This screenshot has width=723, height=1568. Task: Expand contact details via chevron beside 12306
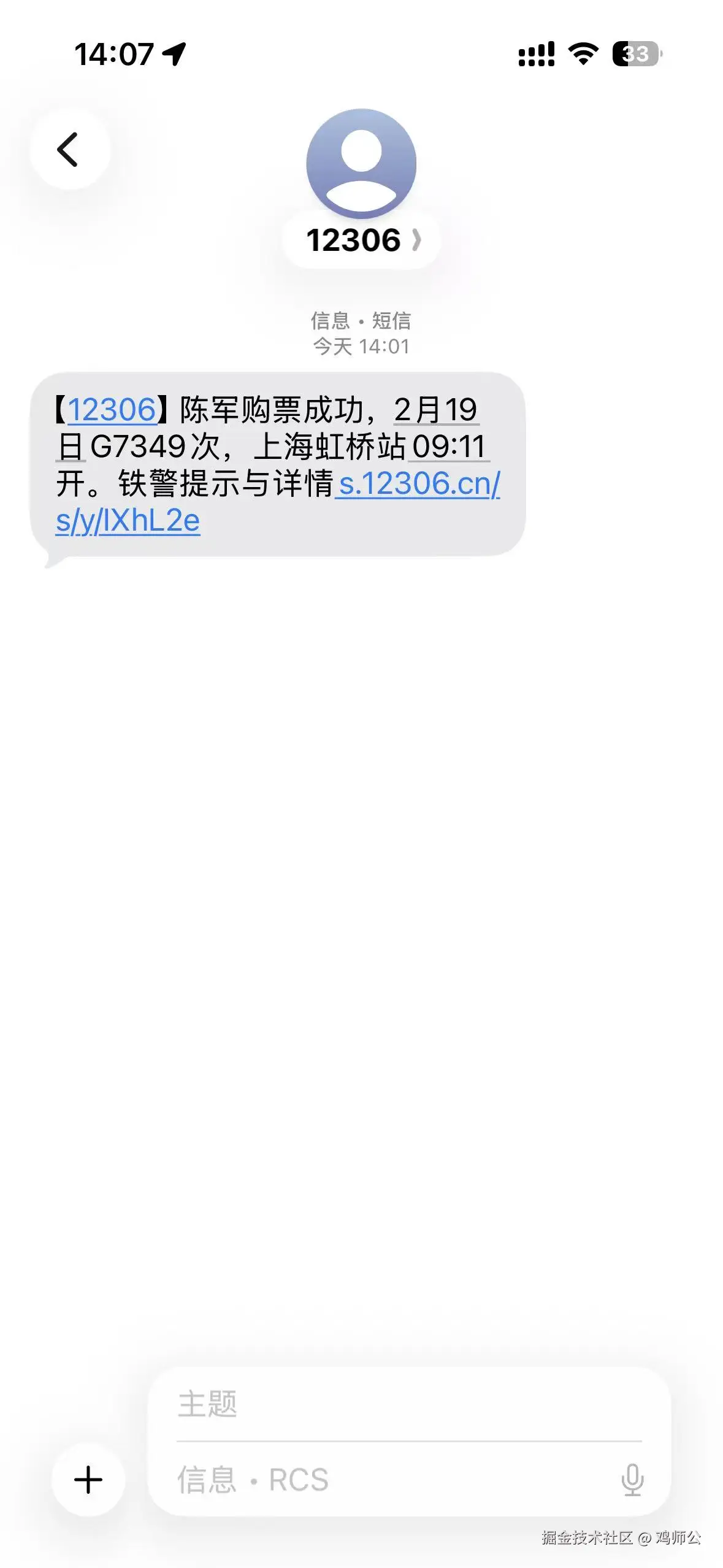418,241
